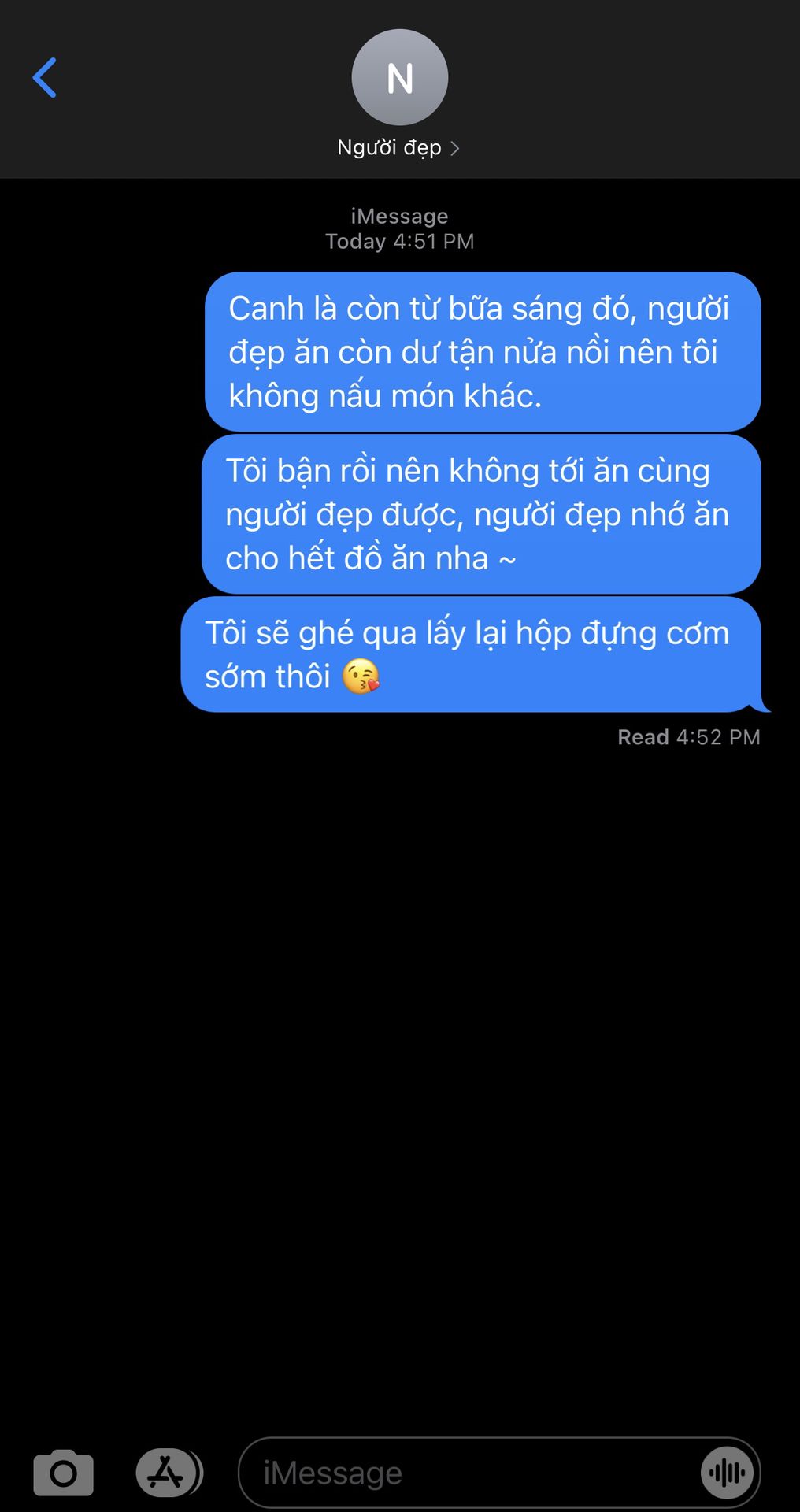Open the App Store apps drawer
The image size is (800, 1512).
(166, 1472)
